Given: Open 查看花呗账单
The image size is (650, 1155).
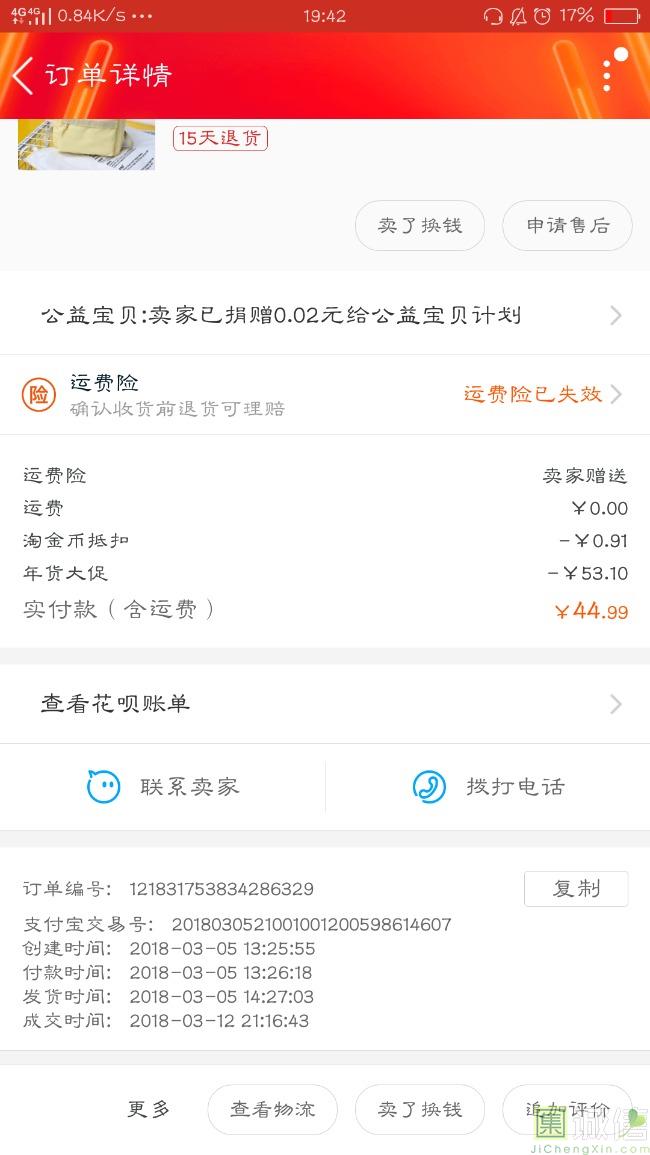Looking at the screenshot, I should (x=325, y=704).
